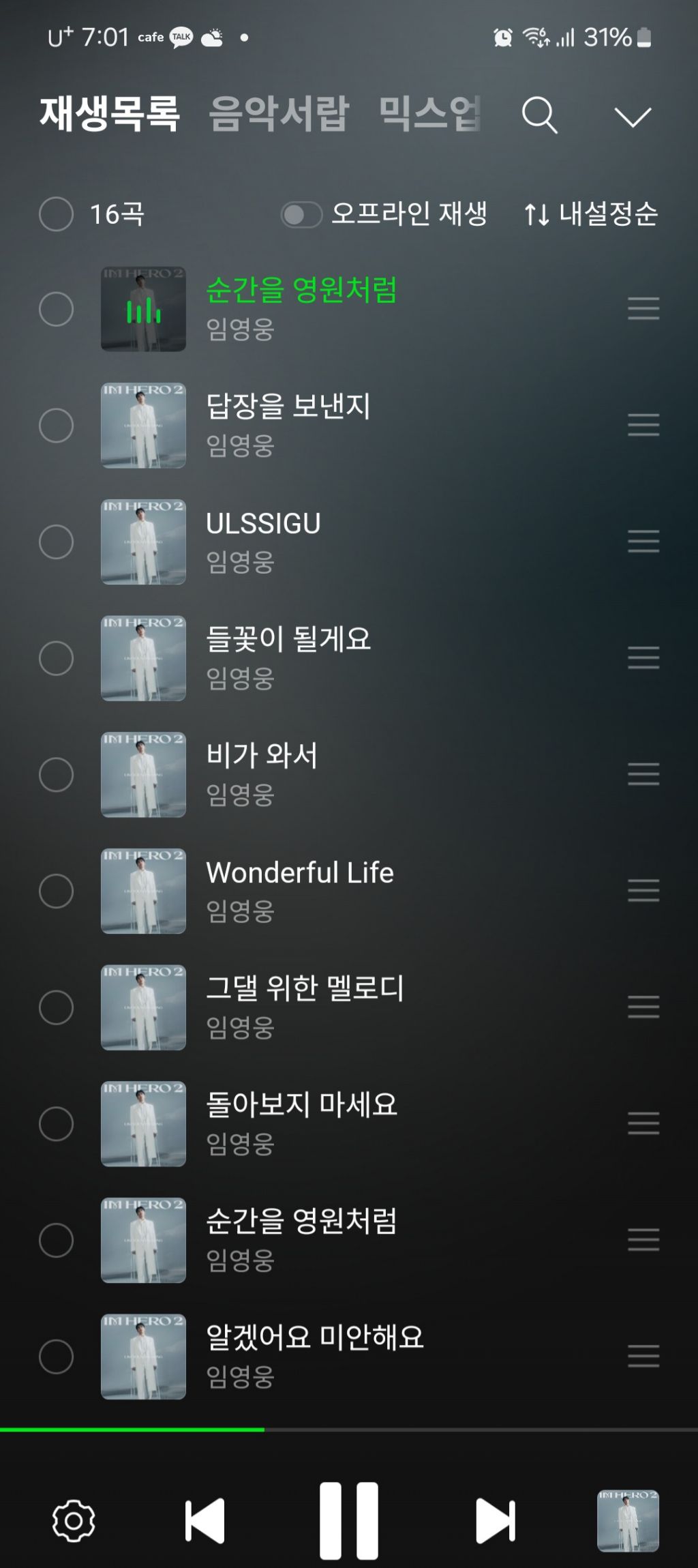Viewport: 698px width, 1568px height.
Task: Change sort order via 내설정순
Action: [591, 214]
